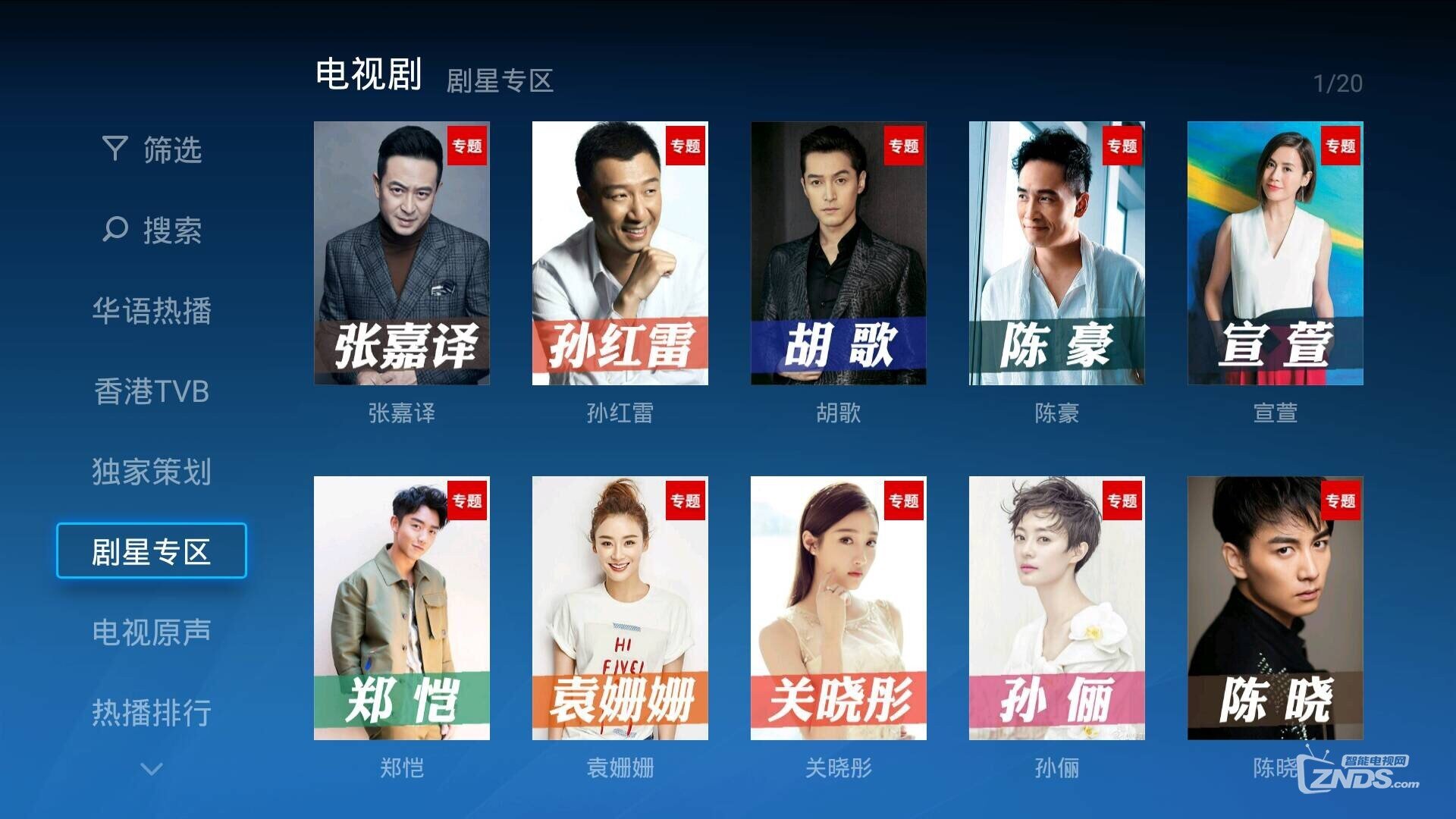The height and width of the screenshot is (819, 1456).
Task: Switch to the 独家策划 category
Action: coord(152,472)
